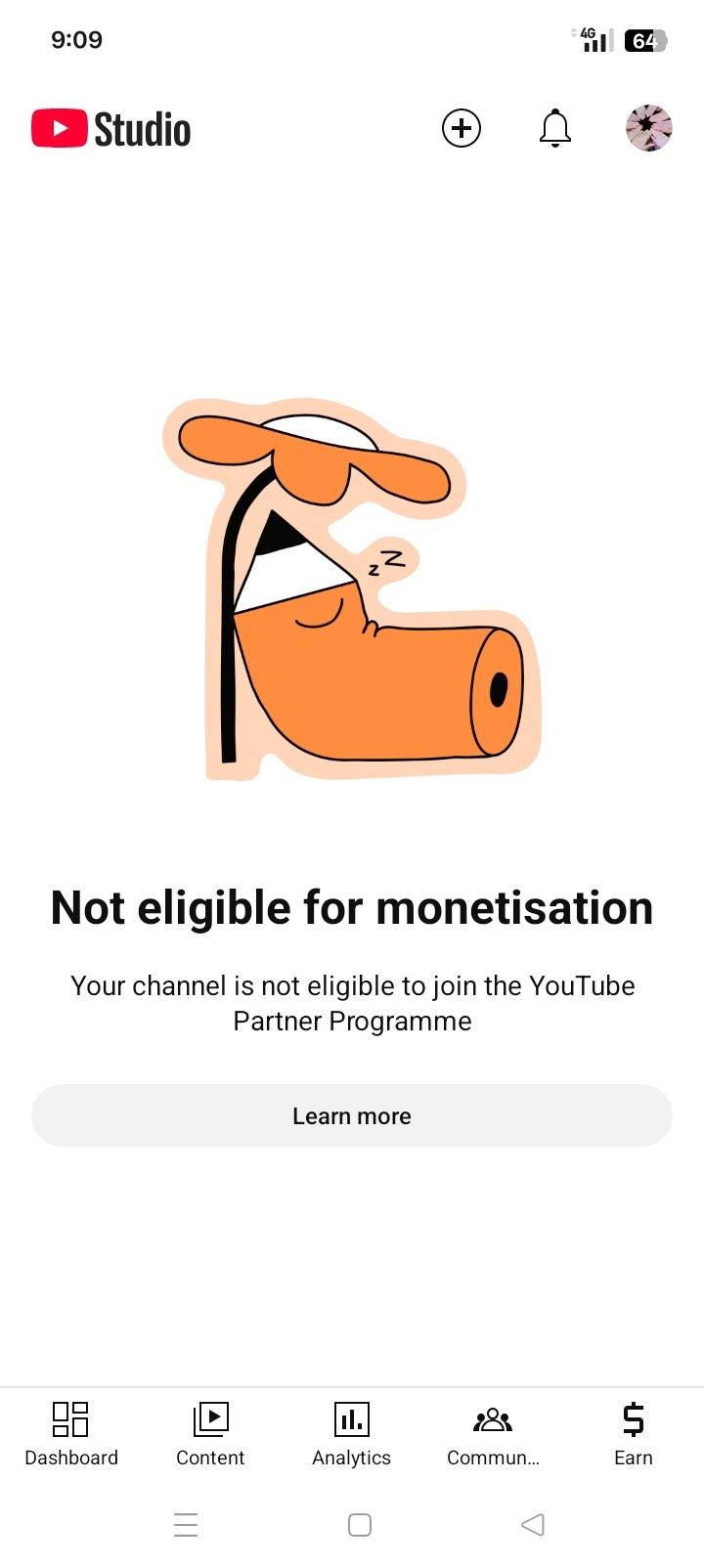Tap the create plus icon
Viewport: 704px width, 1568px height.
coord(462,128)
